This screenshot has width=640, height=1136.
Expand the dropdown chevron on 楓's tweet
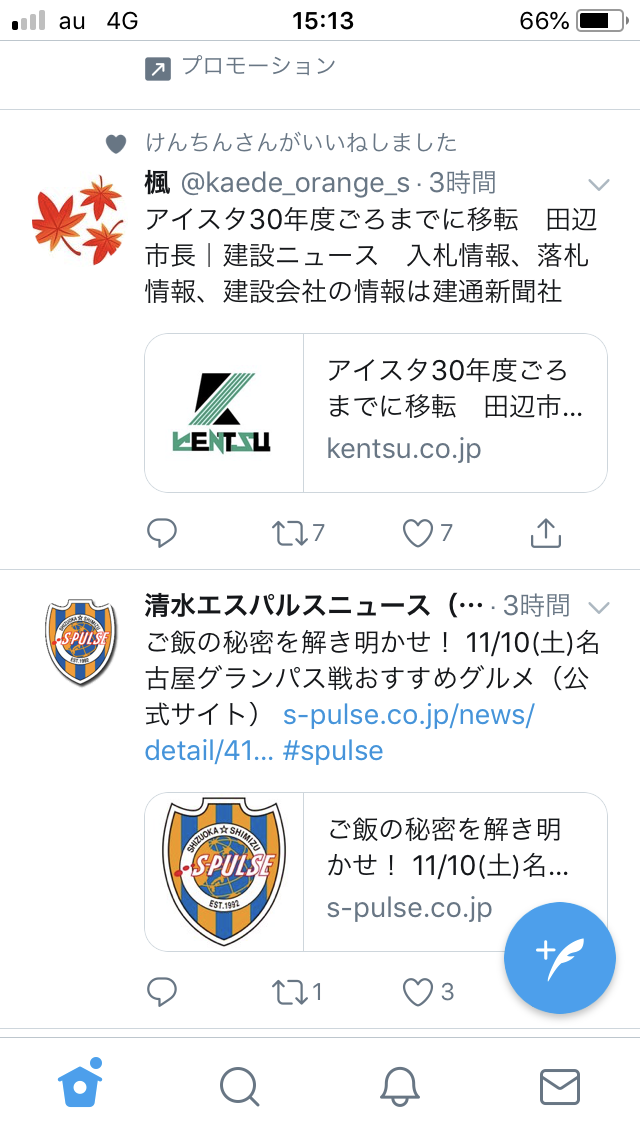(x=599, y=184)
